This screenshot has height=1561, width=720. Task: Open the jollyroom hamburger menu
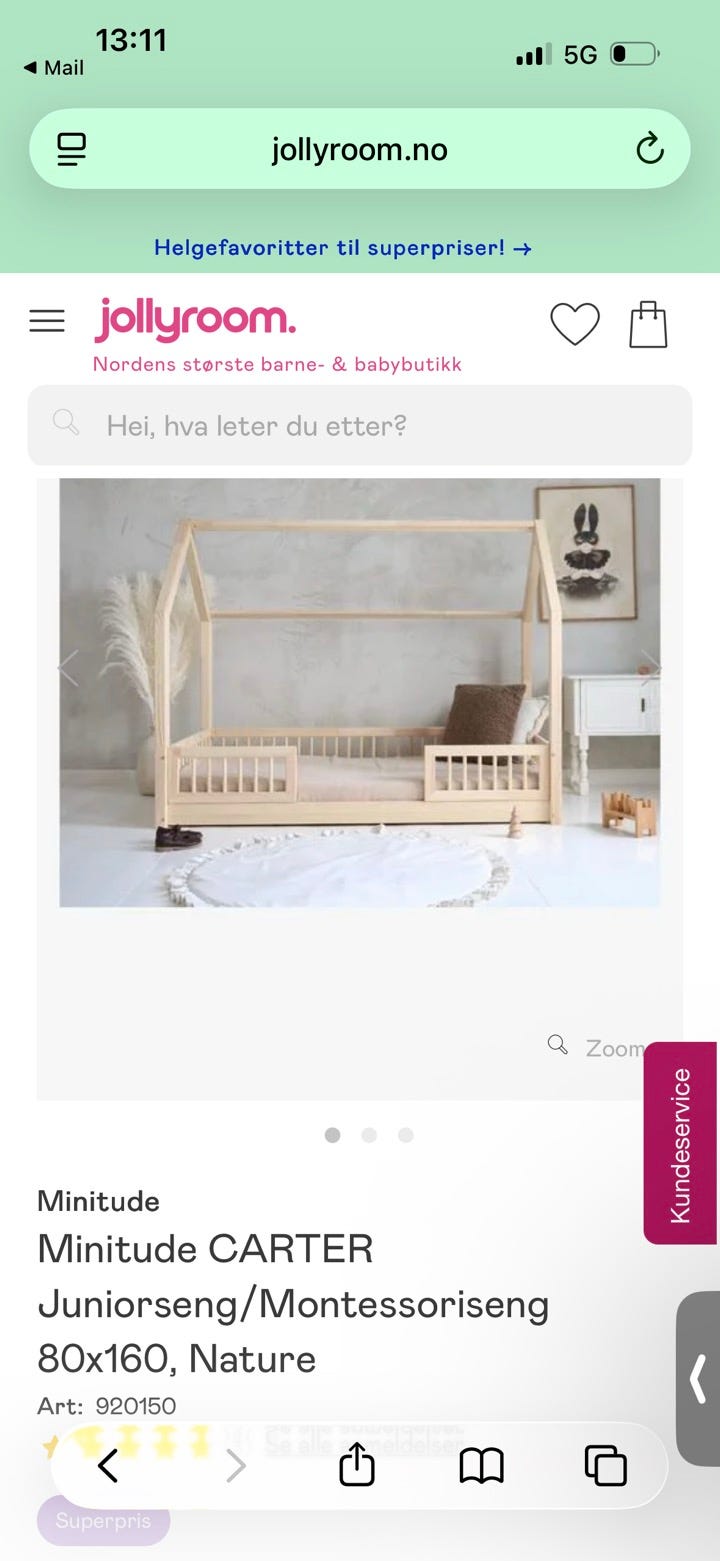(47, 320)
